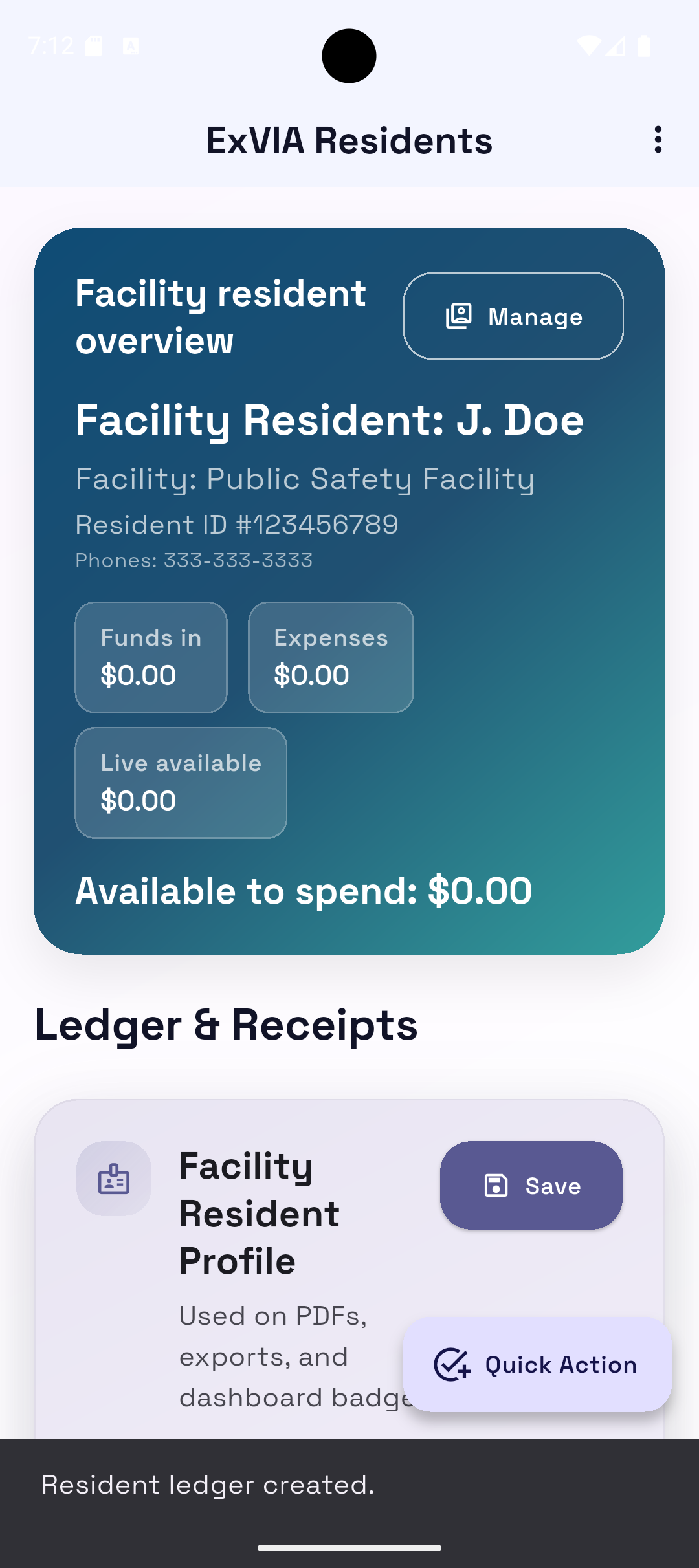Click the badge icon inside Manage button
The height and width of the screenshot is (1568, 699).
pos(458,316)
